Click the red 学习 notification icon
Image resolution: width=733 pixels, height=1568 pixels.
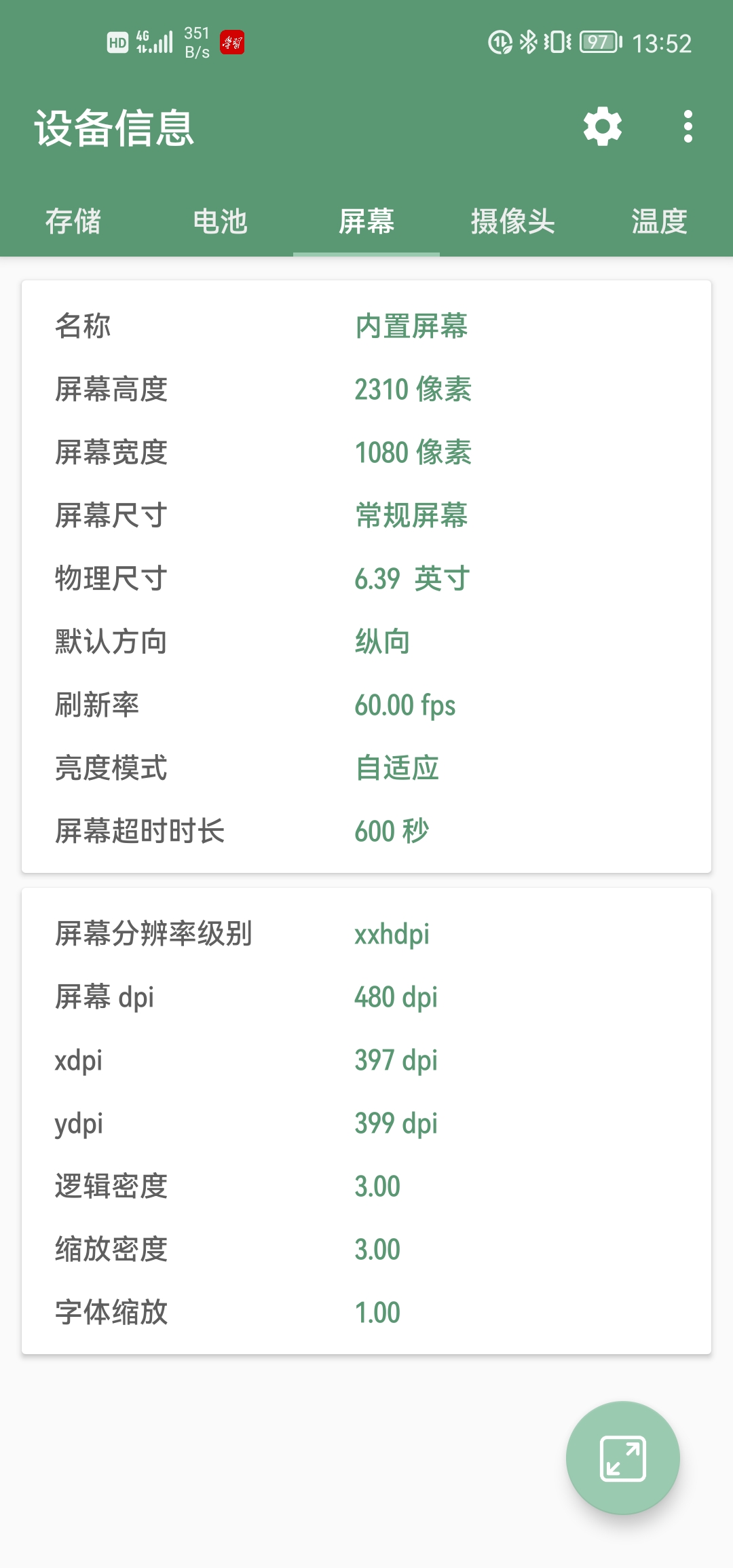tap(231, 42)
